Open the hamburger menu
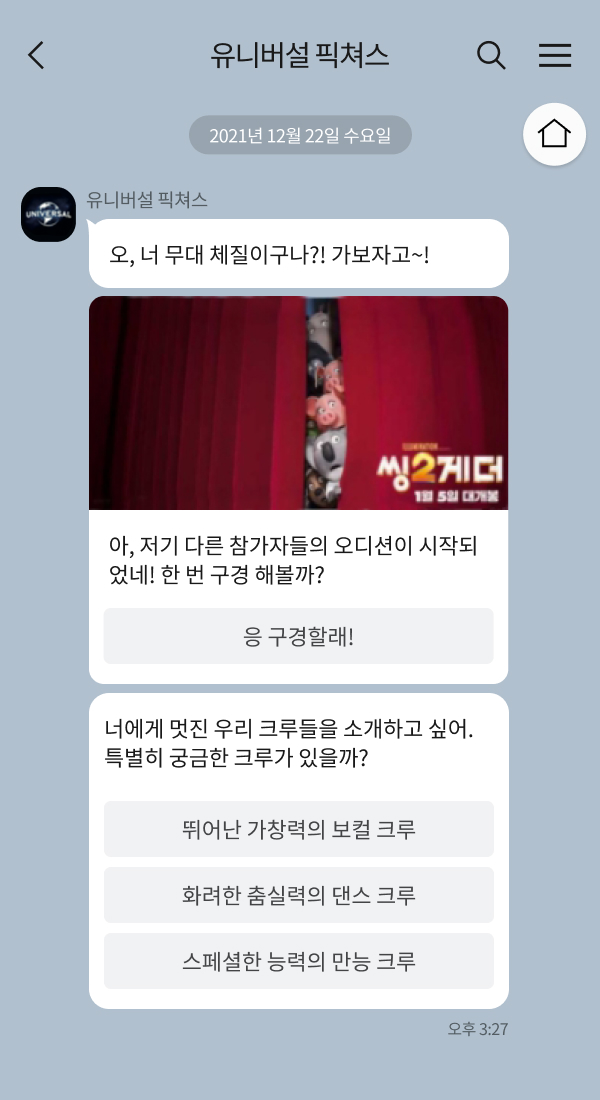 pyautogui.click(x=555, y=55)
